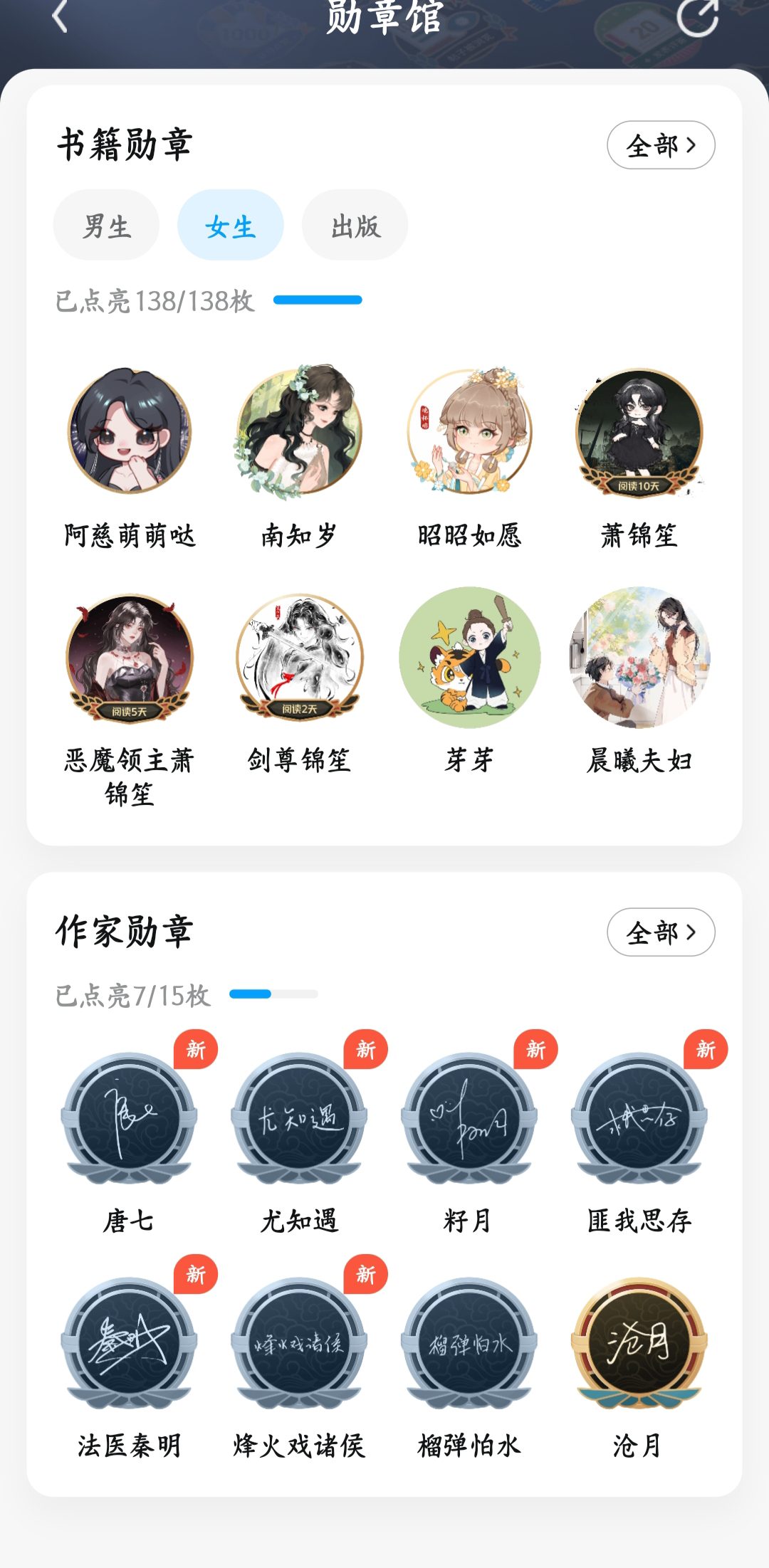Share the medal hall page

[x=696, y=16]
